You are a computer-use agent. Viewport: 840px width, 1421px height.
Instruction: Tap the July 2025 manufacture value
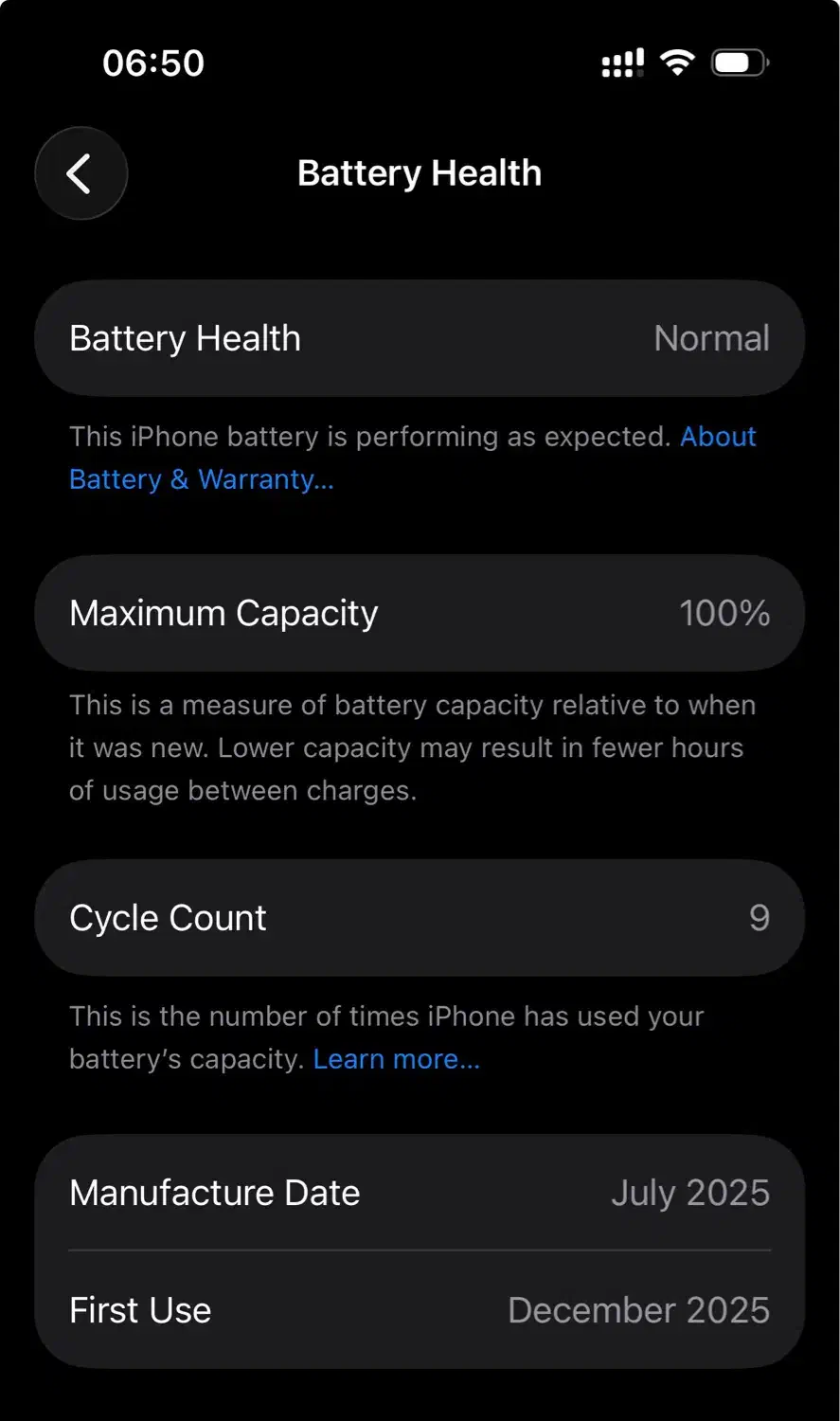point(690,1193)
